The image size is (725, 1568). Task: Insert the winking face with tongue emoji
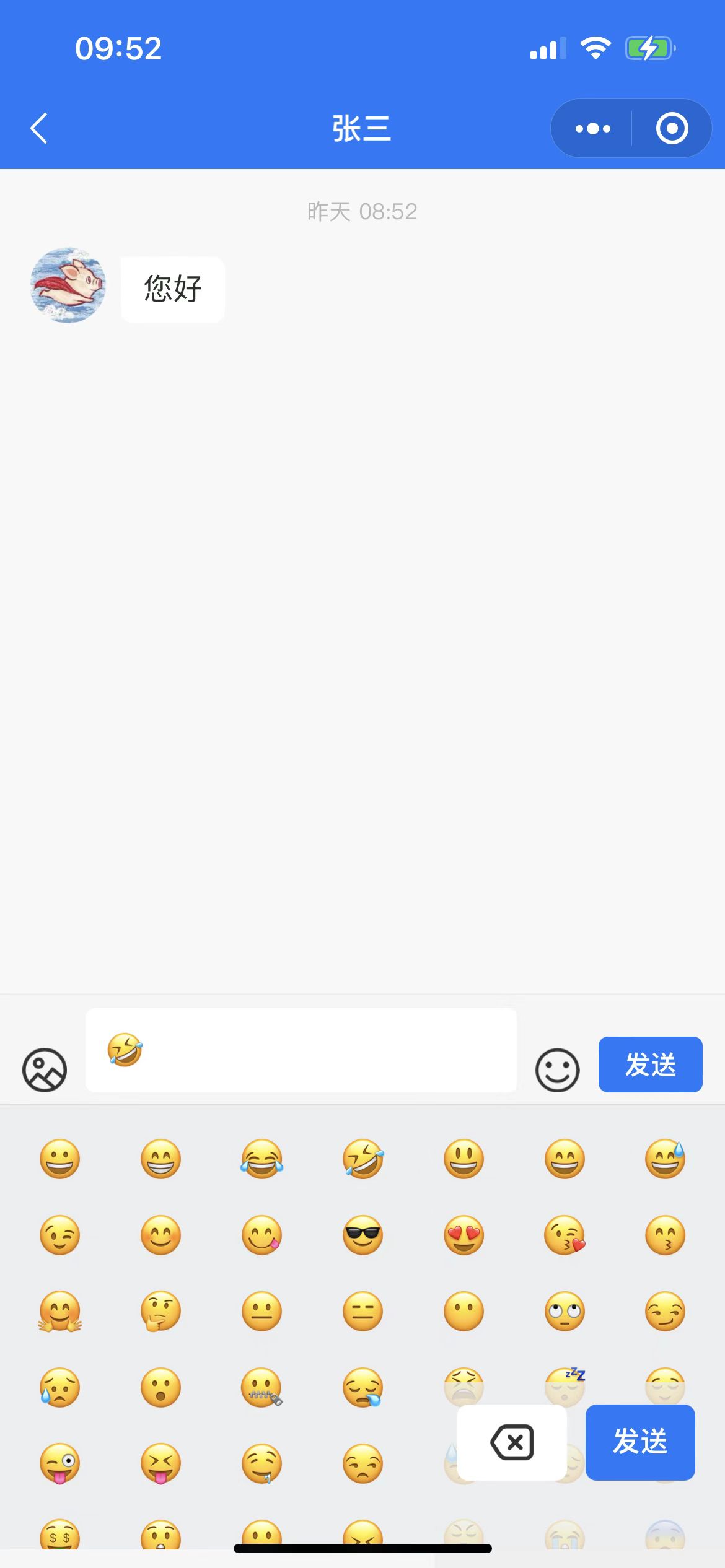click(x=60, y=1464)
